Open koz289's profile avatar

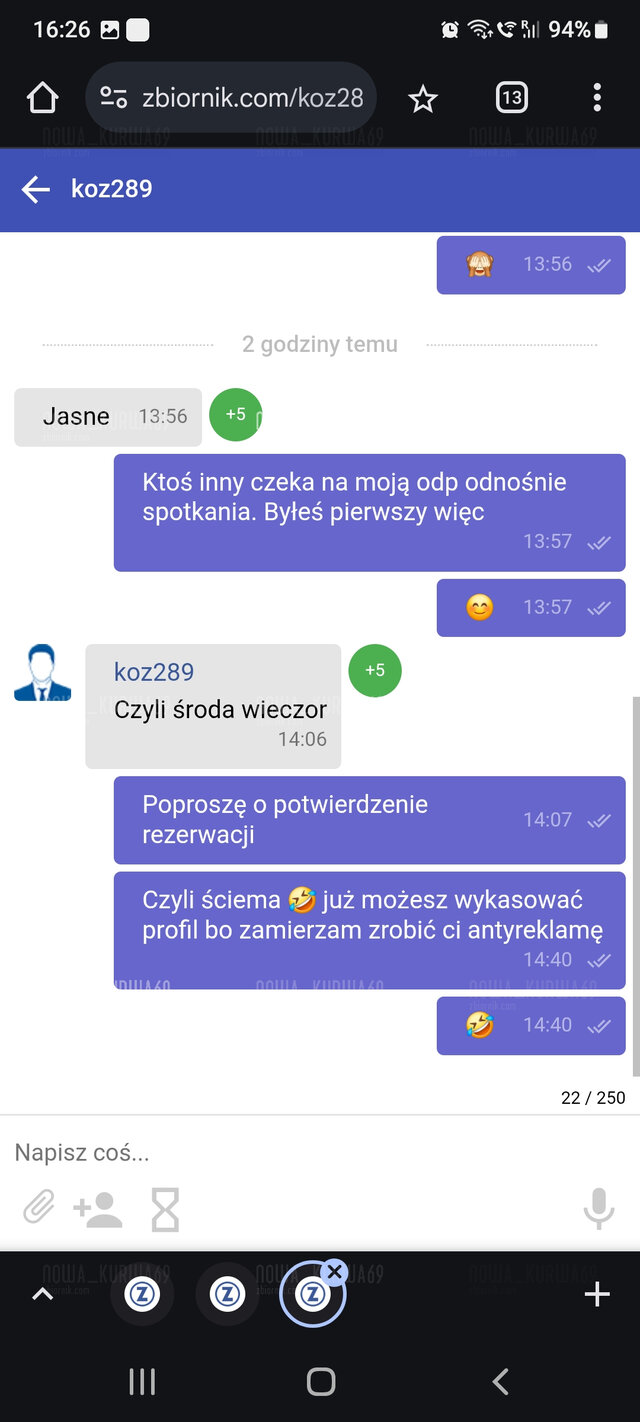pos(42,673)
